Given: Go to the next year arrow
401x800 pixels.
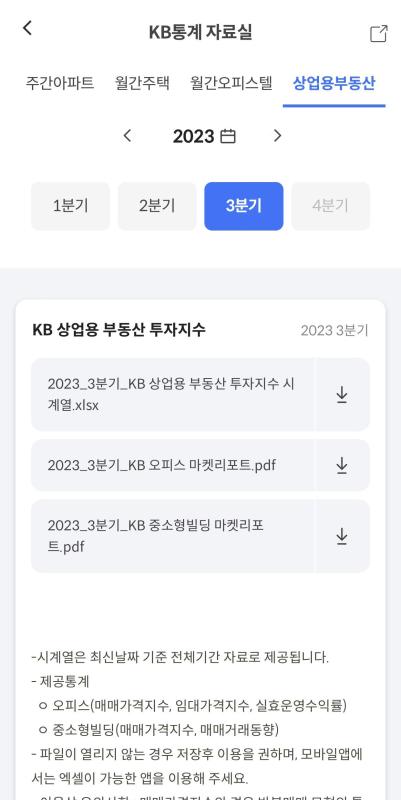Looking at the screenshot, I should pos(277,136).
